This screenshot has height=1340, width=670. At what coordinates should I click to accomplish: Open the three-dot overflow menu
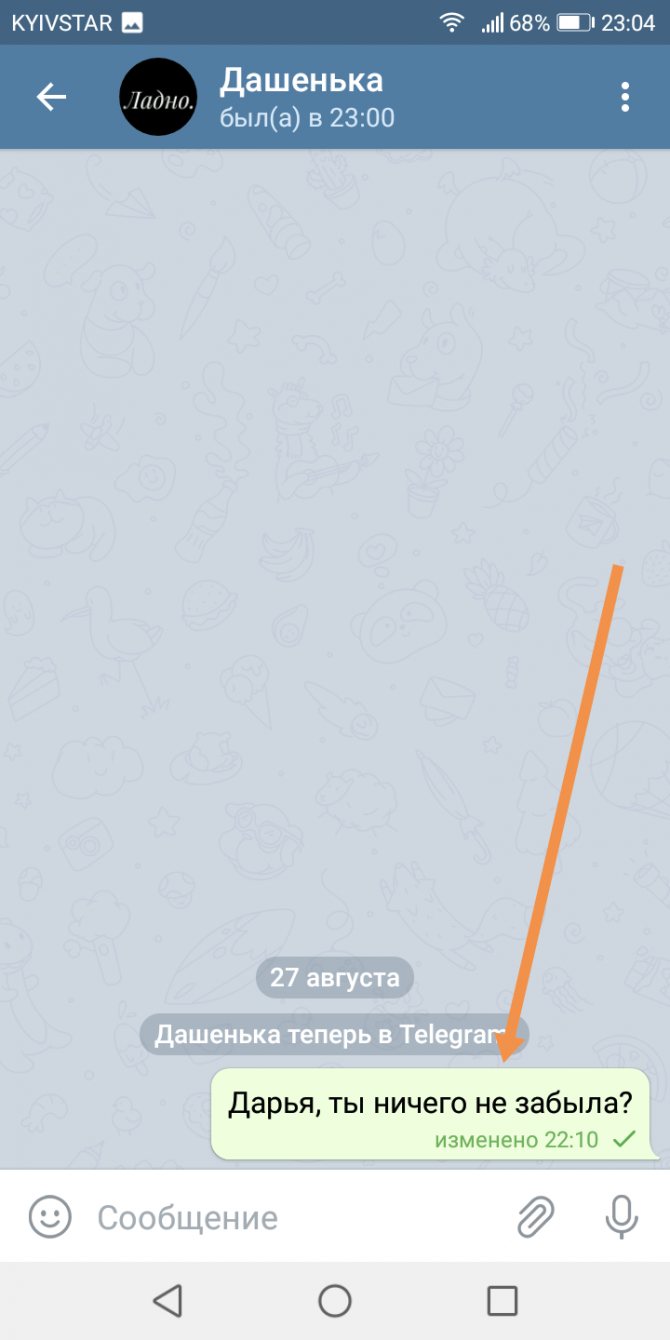pyautogui.click(x=625, y=97)
